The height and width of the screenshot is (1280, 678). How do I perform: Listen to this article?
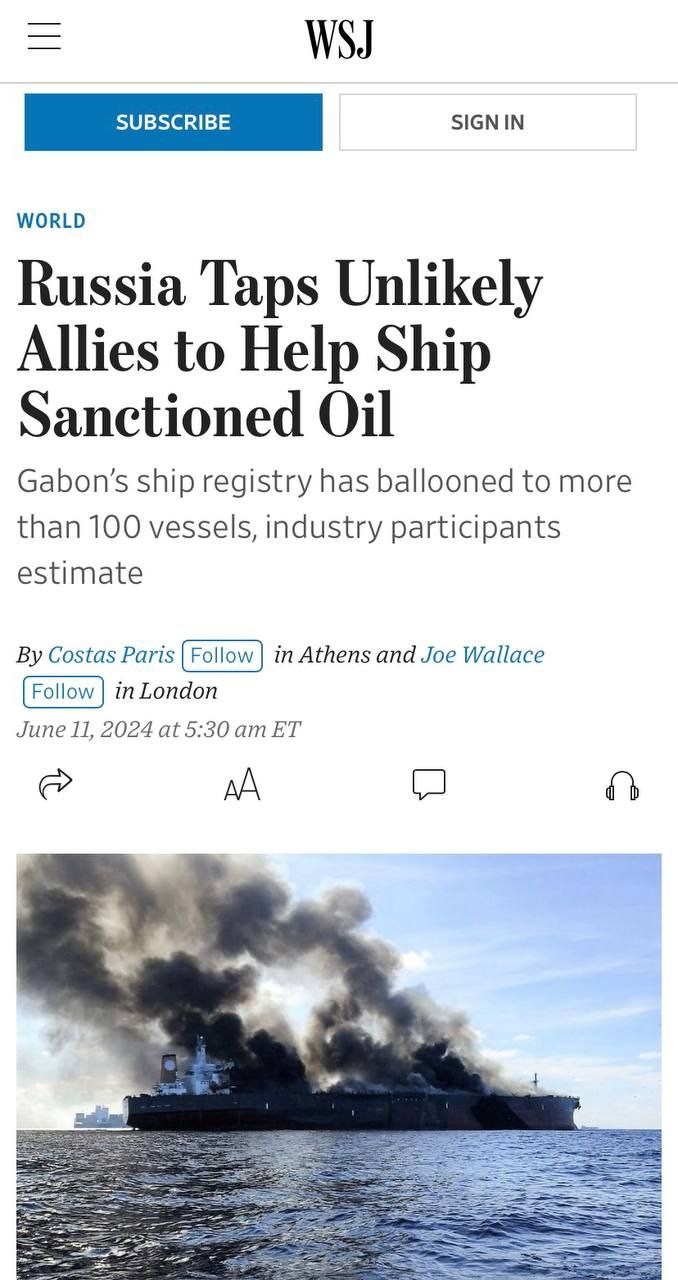coord(622,785)
